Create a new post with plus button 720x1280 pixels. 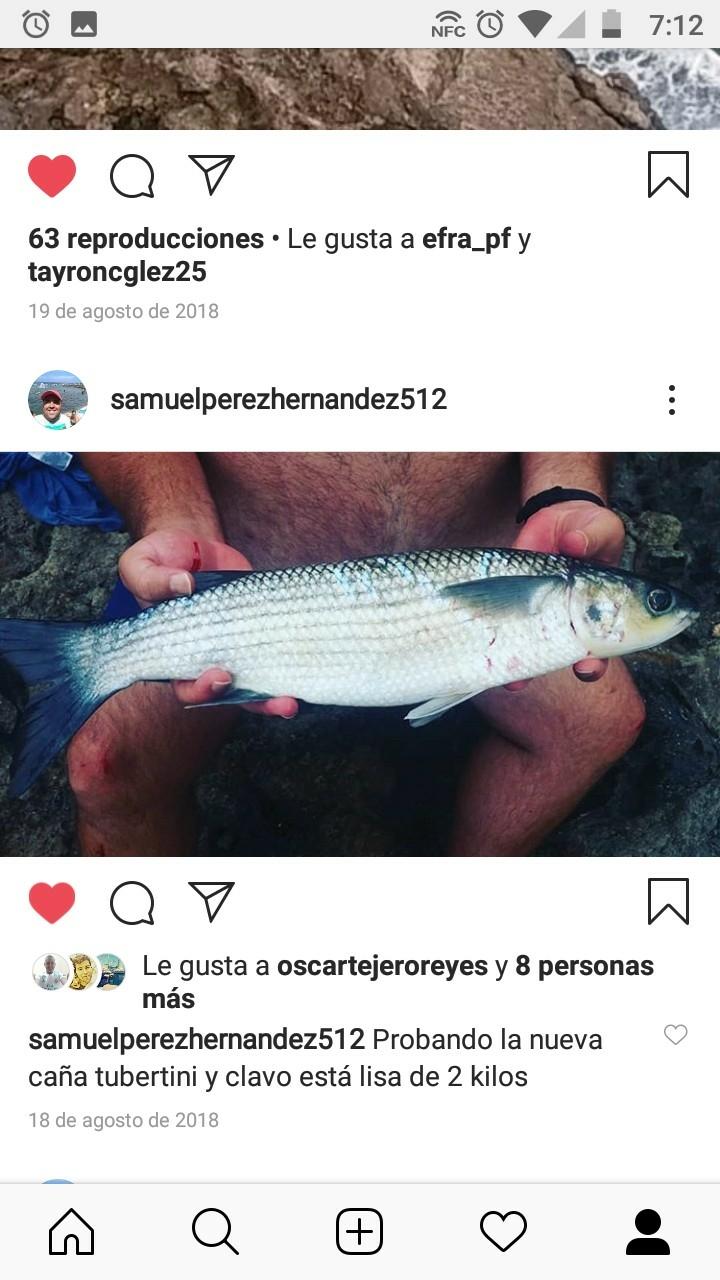tap(360, 1231)
